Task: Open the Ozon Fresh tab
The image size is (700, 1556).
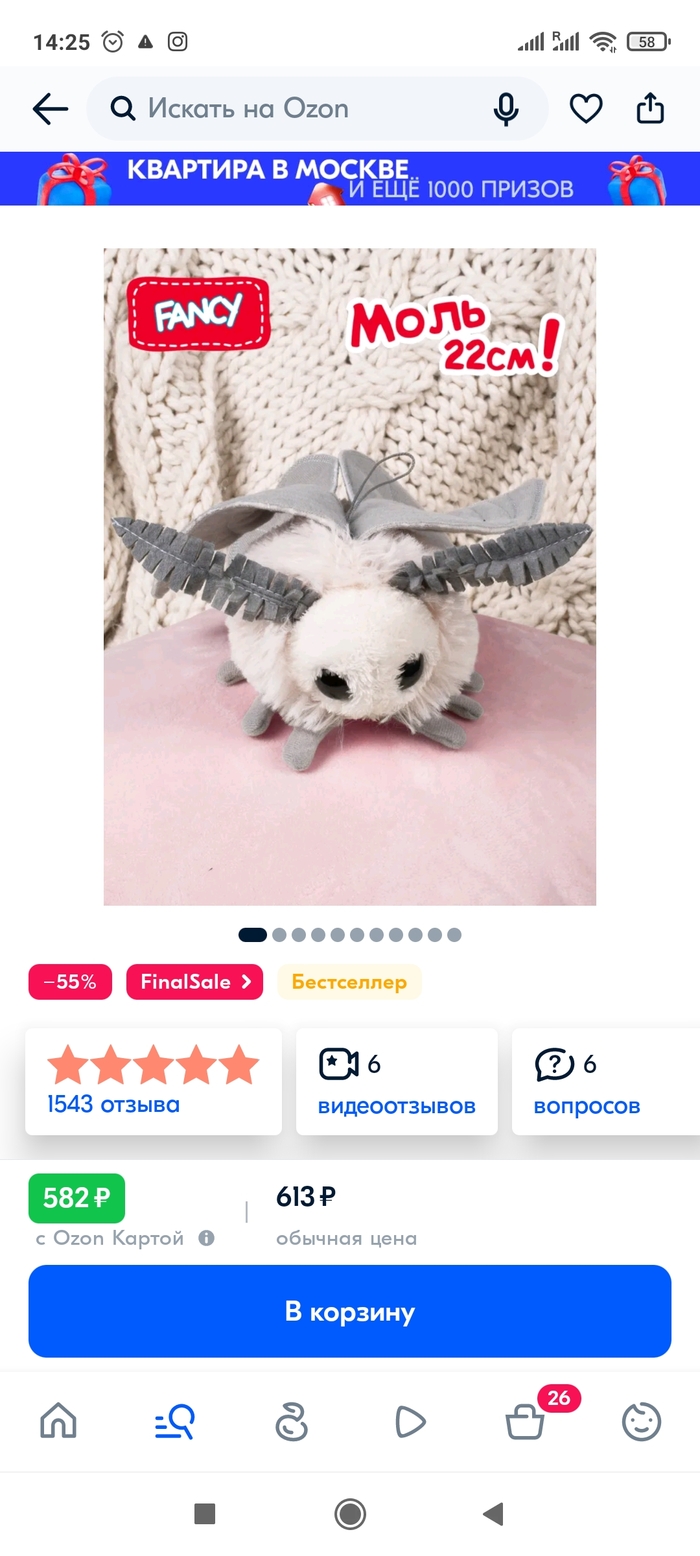Action: tap(291, 1421)
